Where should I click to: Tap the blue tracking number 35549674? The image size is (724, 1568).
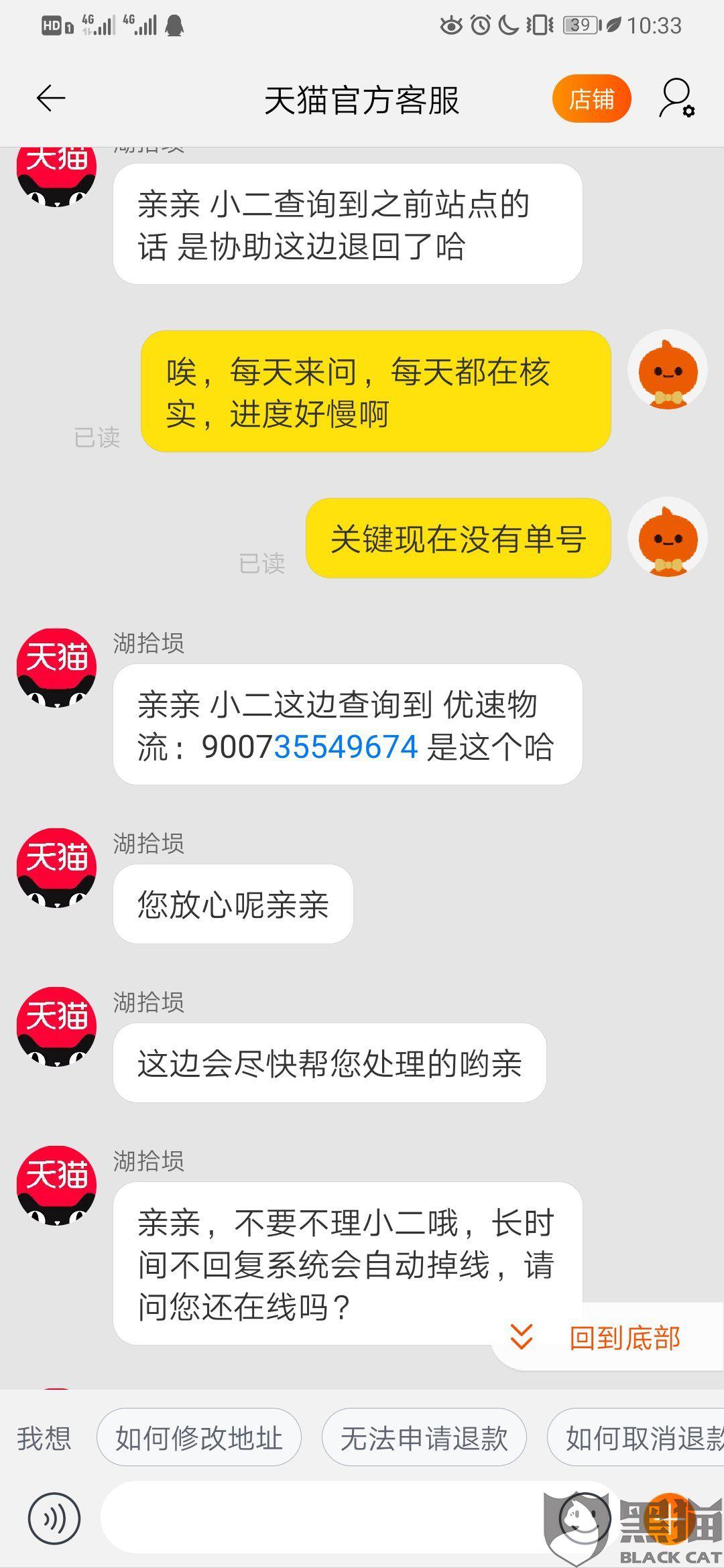coord(346,746)
